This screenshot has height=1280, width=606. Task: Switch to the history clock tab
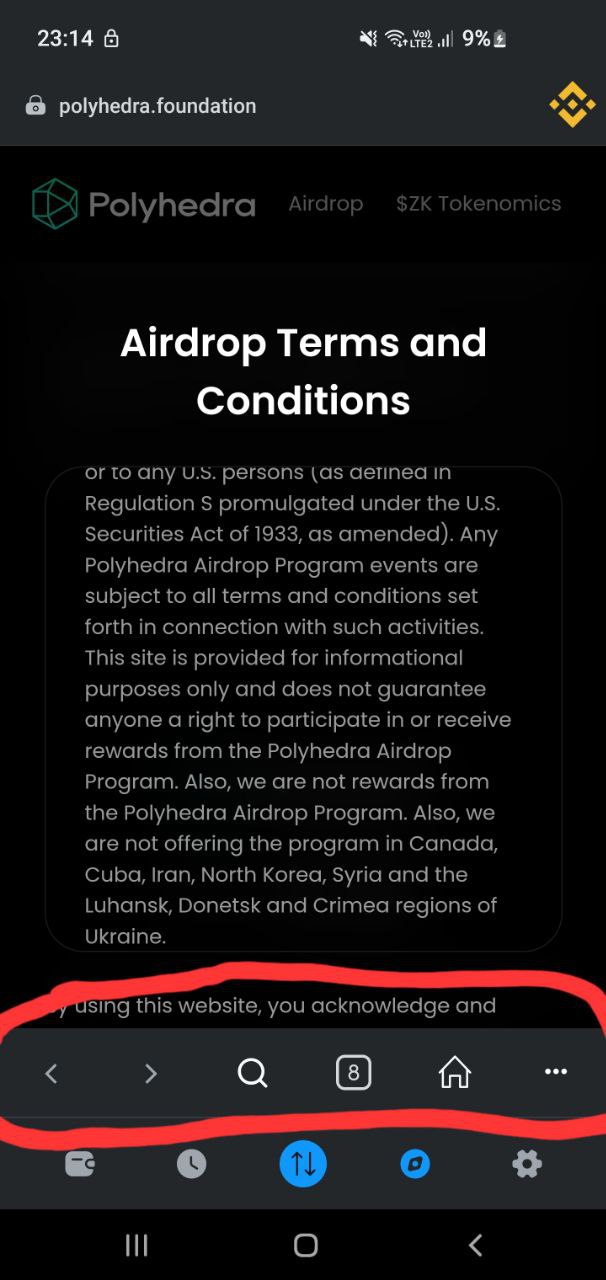(x=192, y=1164)
